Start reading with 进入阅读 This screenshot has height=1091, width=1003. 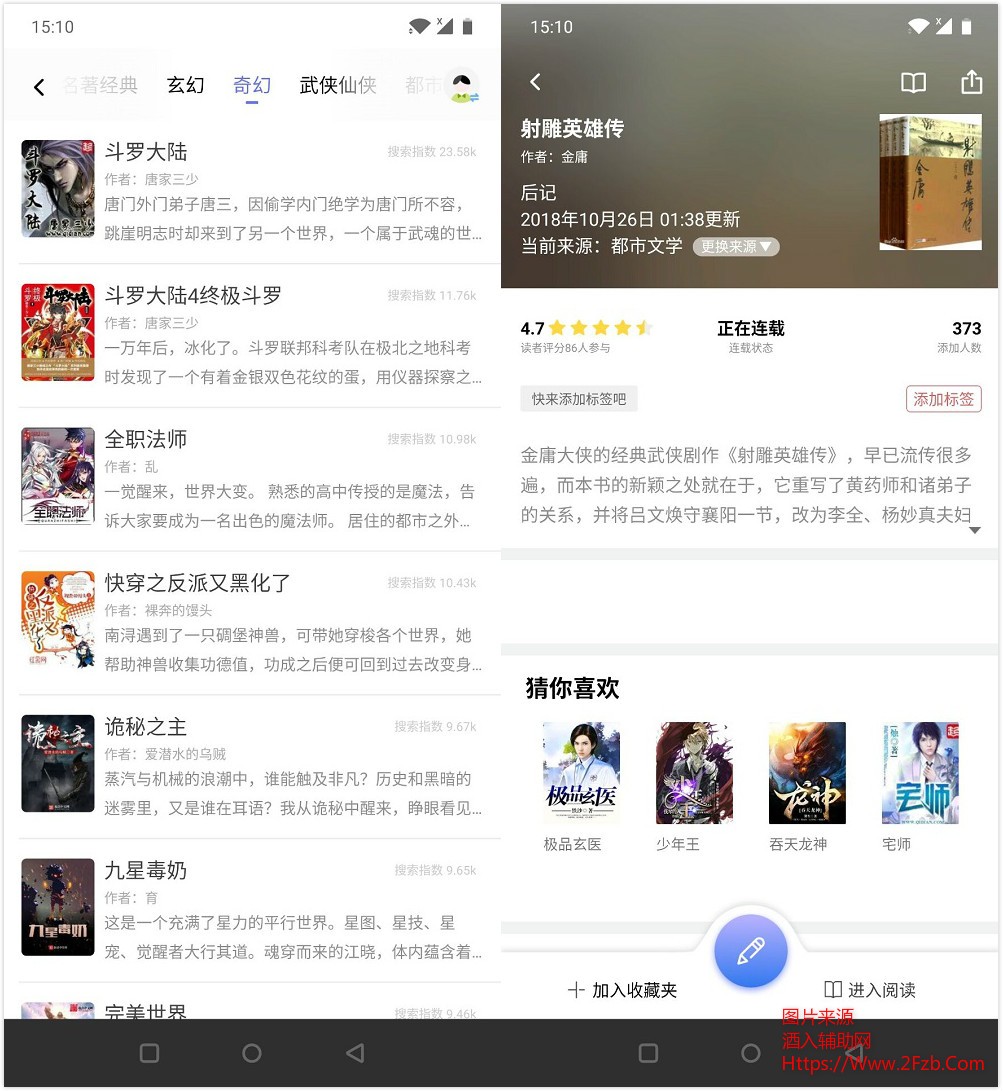869,990
